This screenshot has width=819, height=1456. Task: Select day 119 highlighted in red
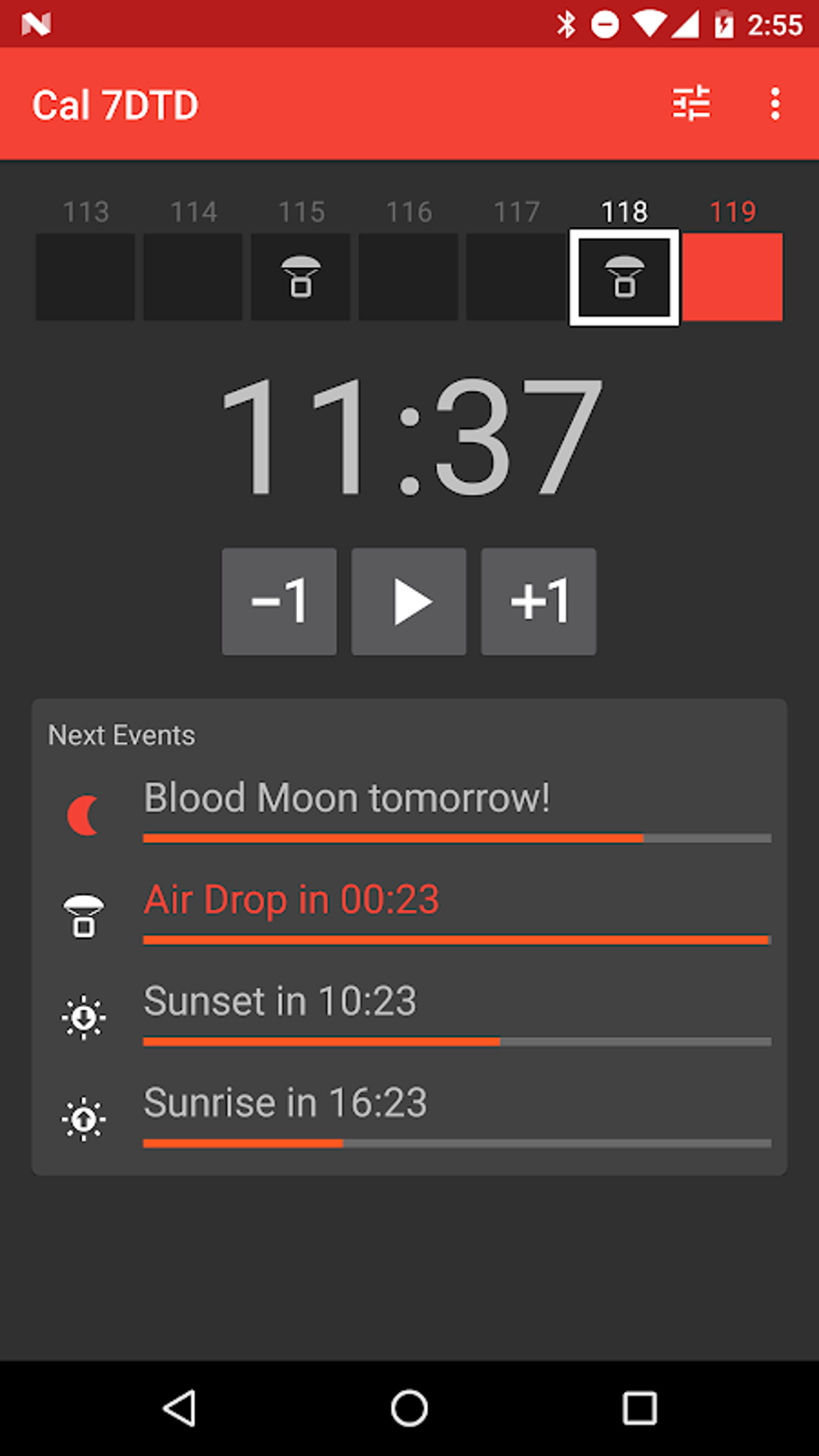[732, 276]
